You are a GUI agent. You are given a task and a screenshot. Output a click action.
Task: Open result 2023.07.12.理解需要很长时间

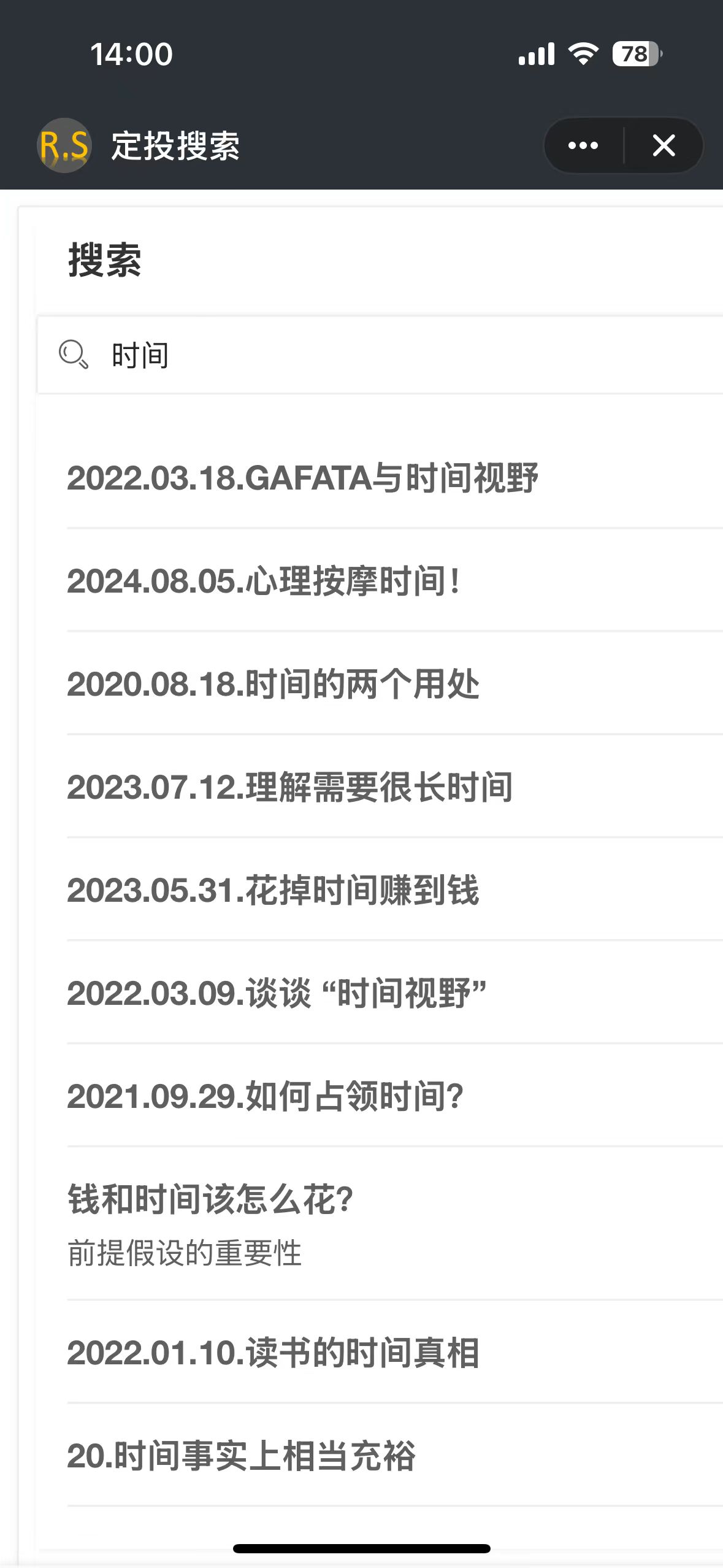point(289,787)
